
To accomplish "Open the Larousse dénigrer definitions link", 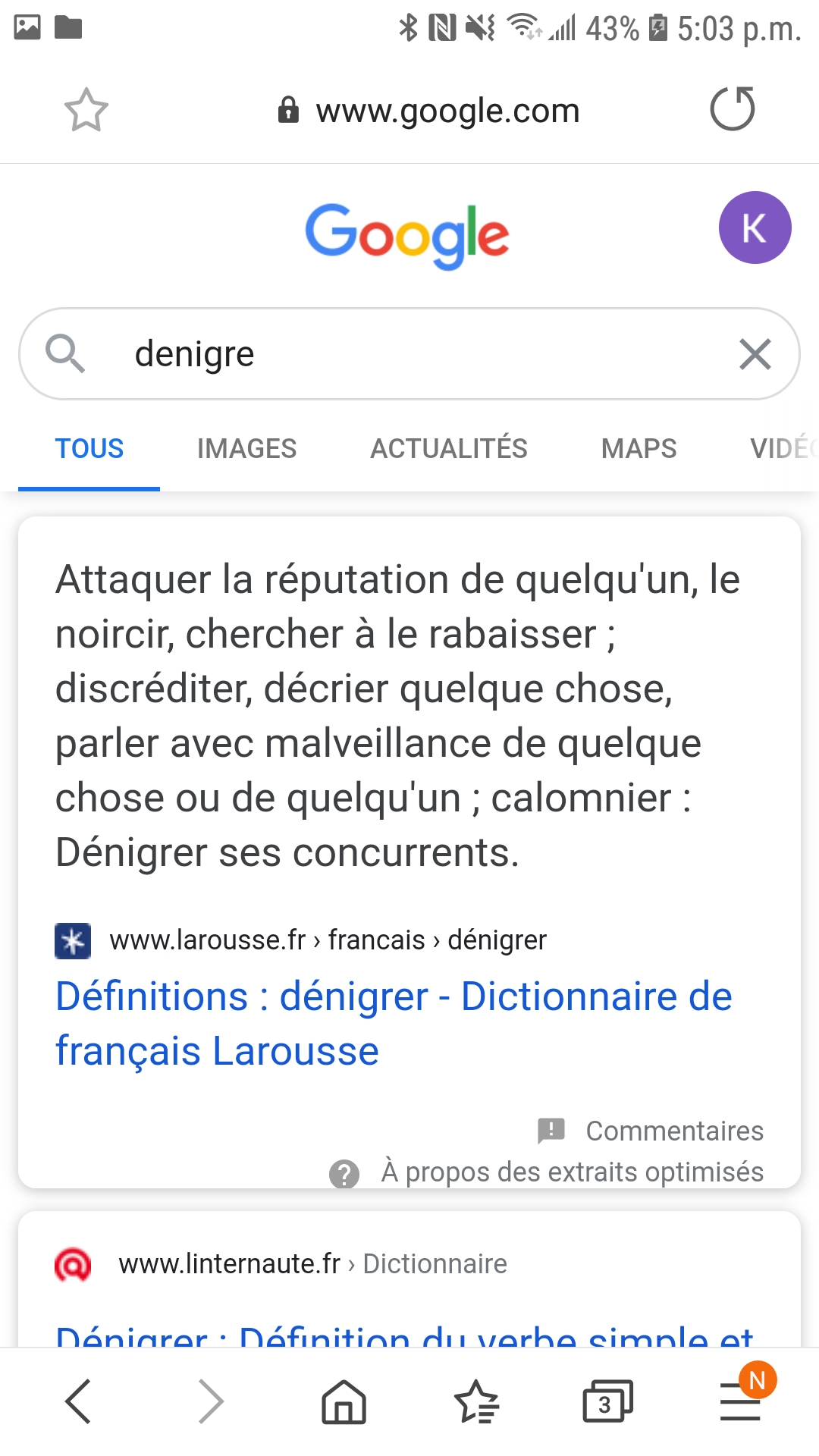I will point(394,1024).
